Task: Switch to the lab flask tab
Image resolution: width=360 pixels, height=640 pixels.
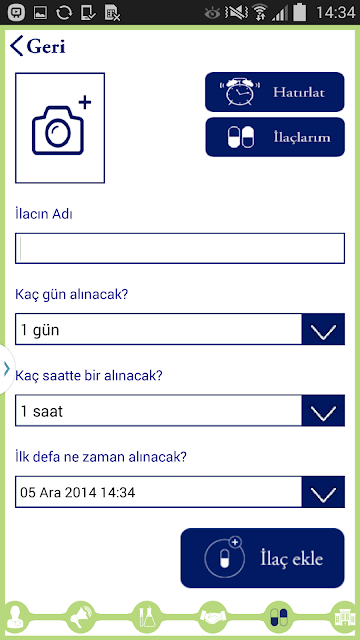Action: [x=147, y=618]
